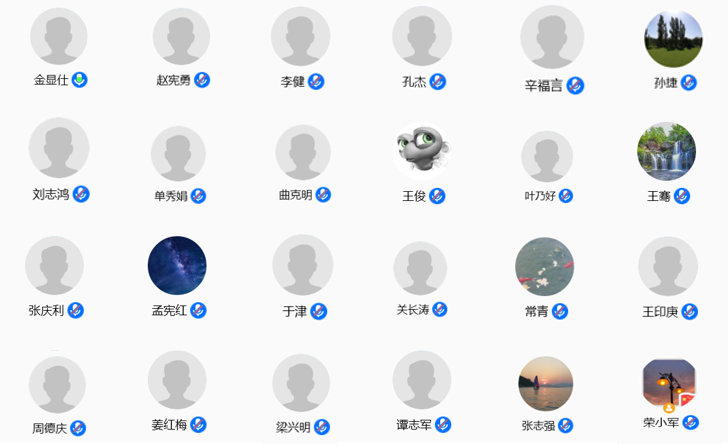Tap participant 刘志鸿
Screen dimensions: 728x444
pyautogui.click(x=59, y=149)
